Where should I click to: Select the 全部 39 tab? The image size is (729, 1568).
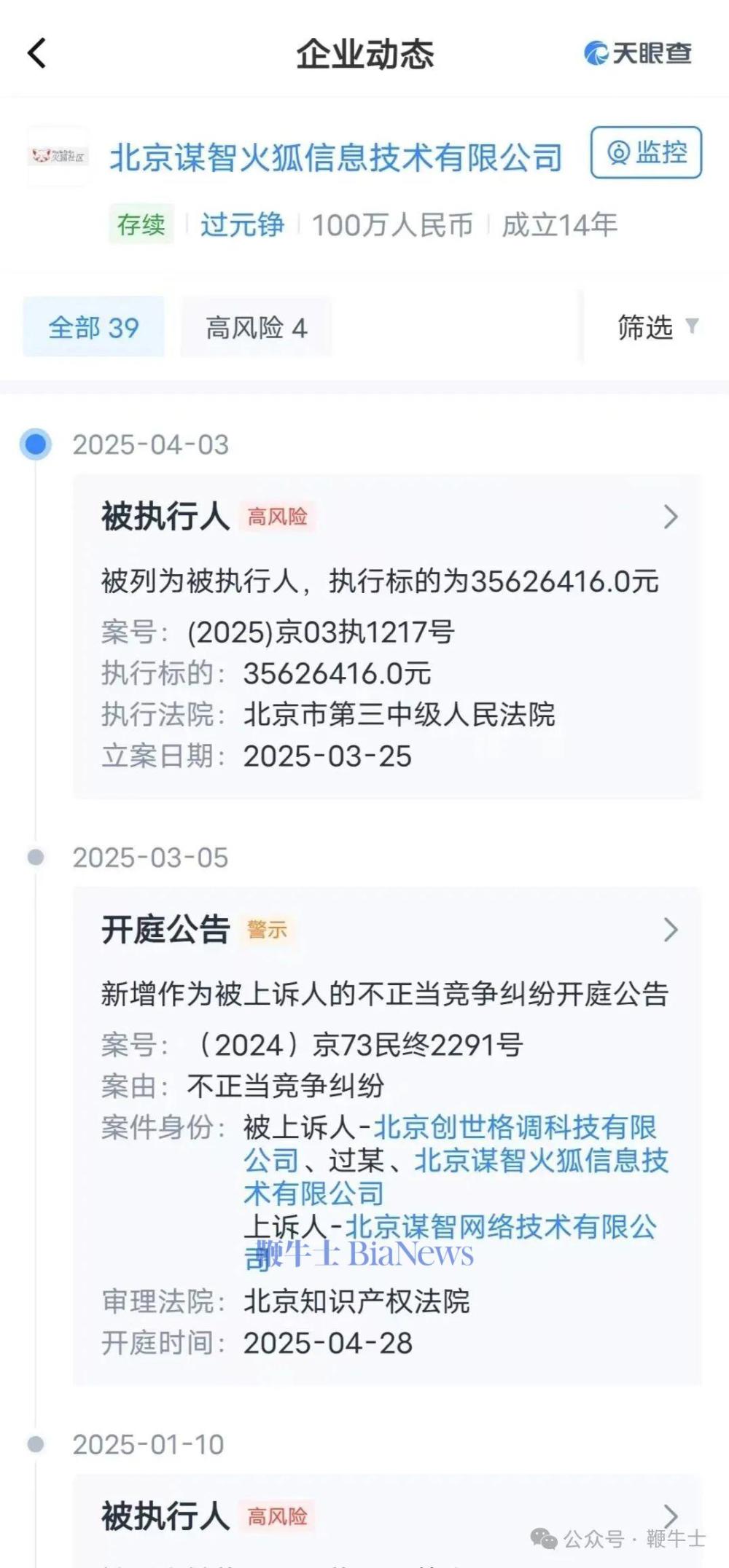click(93, 327)
